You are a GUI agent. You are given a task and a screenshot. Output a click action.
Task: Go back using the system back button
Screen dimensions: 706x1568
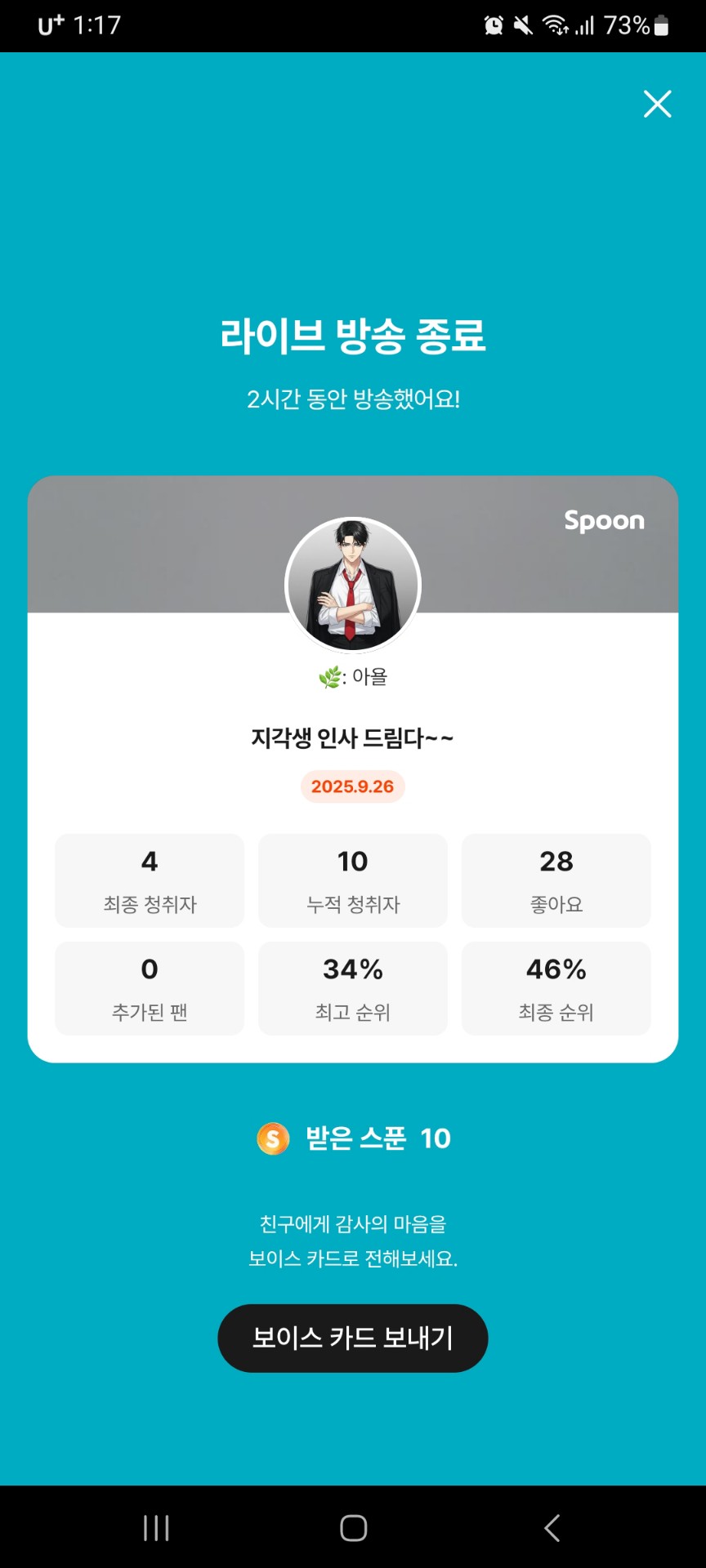click(552, 1528)
